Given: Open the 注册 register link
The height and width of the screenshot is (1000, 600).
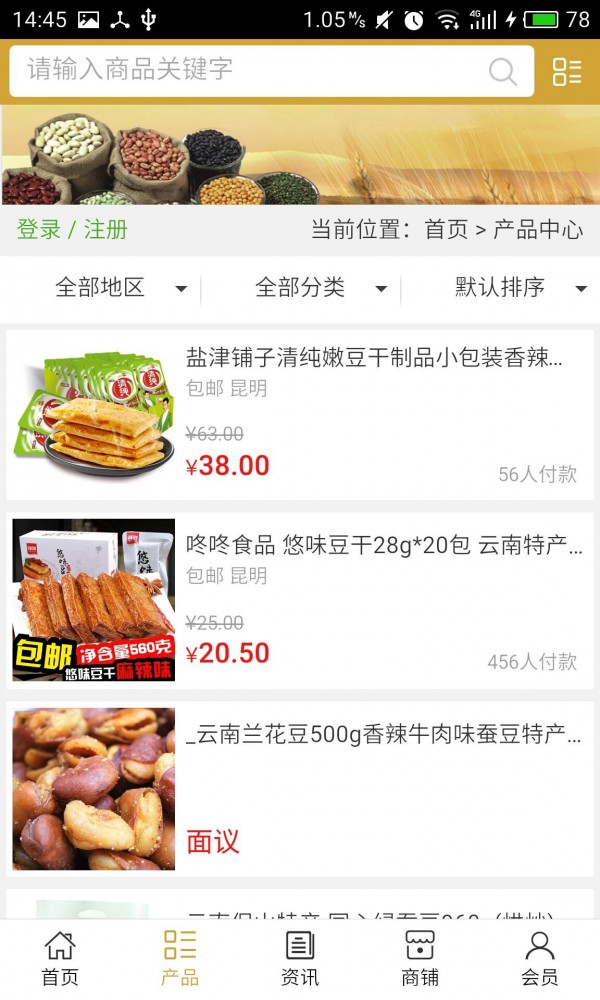Looking at the screenshot, I should (106, 230).
